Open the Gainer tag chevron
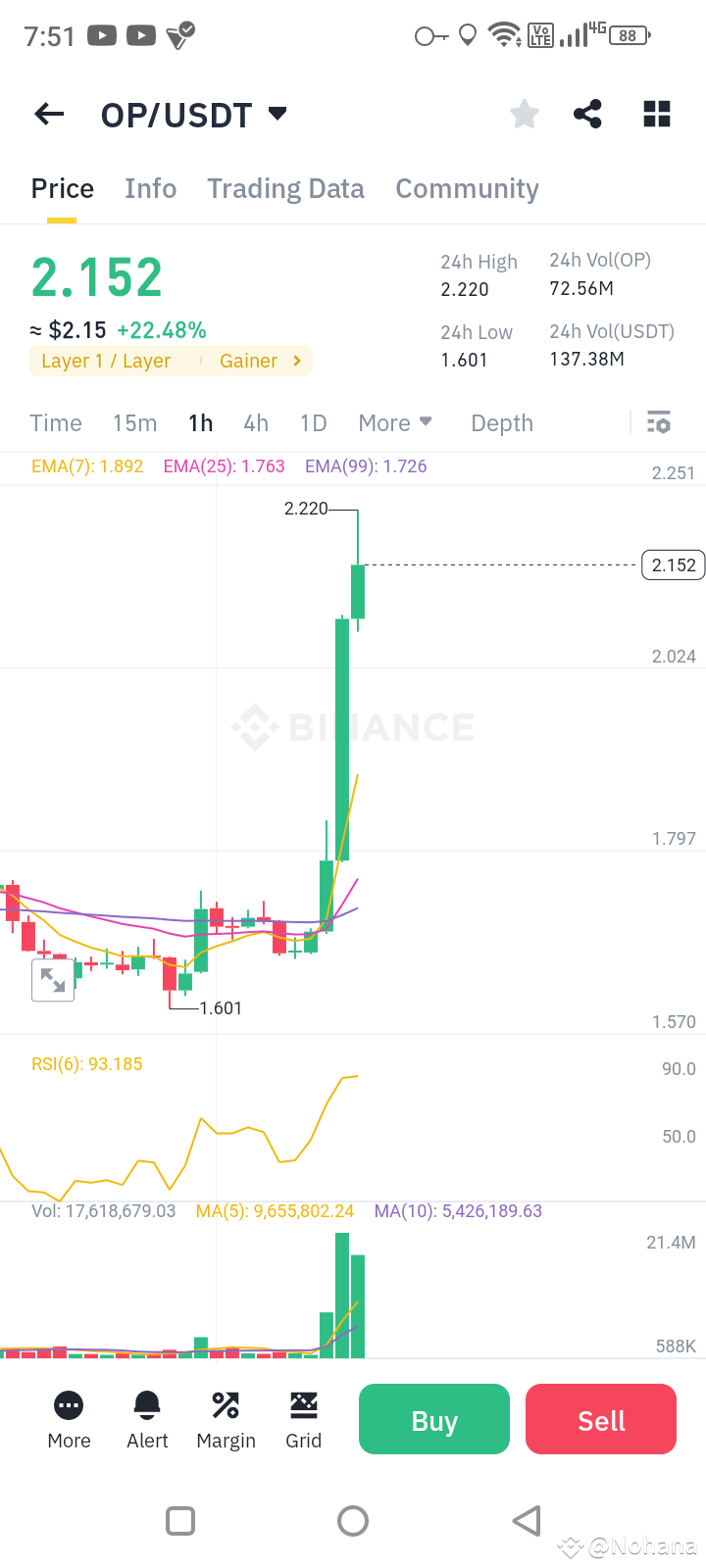Screen dimensions: 706x1568 295,361
